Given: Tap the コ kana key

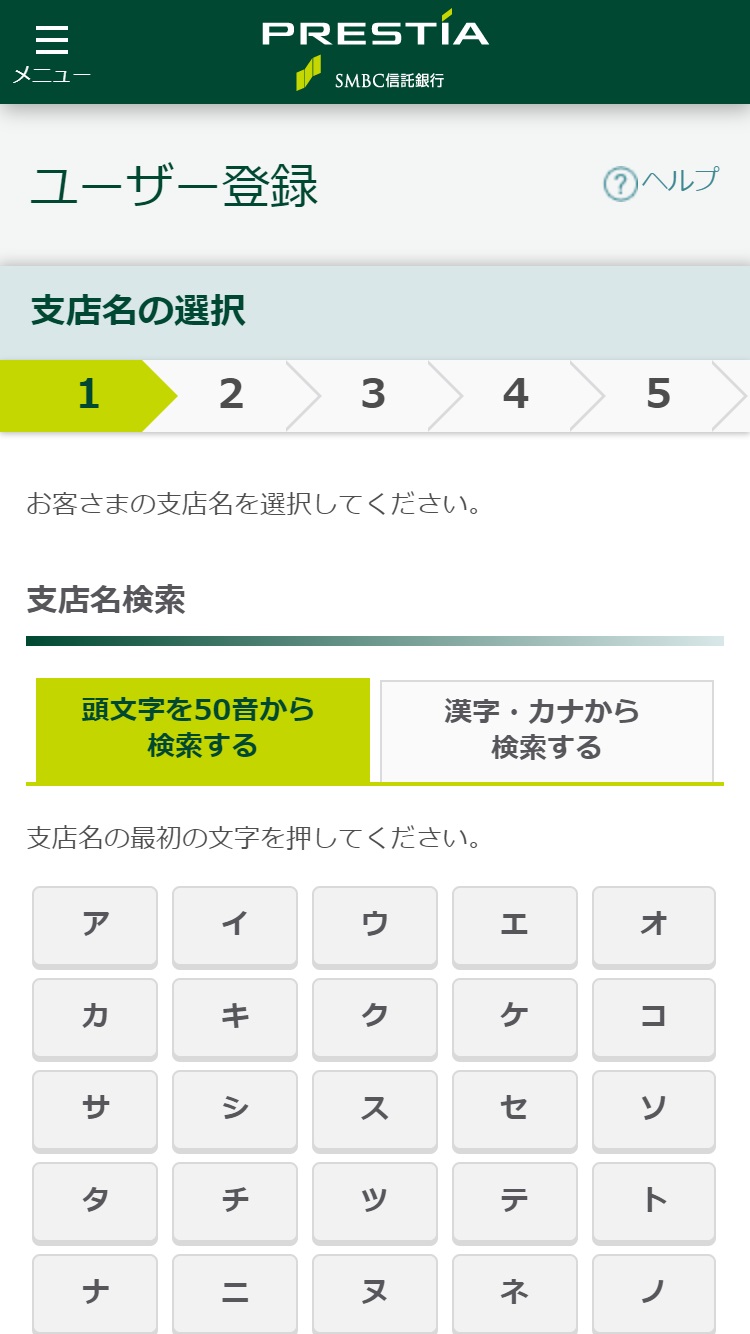Looking at the screenshot, I should [654, 1019].
